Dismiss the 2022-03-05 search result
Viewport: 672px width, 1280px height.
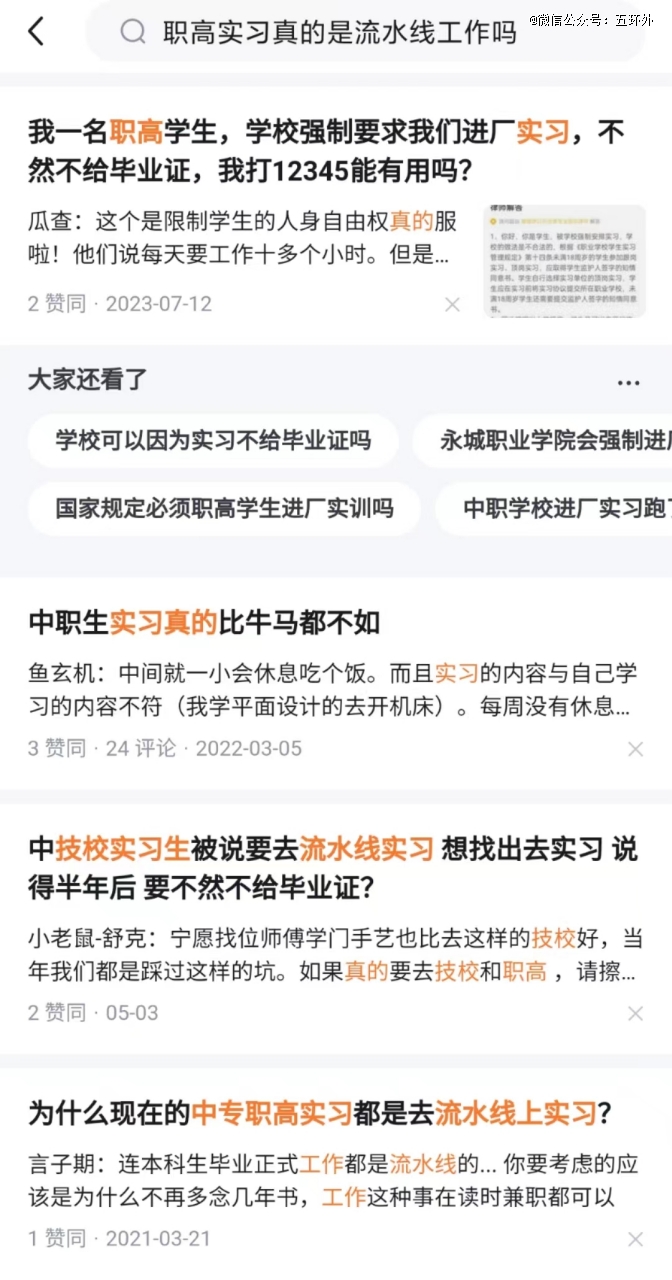(635, 749)
